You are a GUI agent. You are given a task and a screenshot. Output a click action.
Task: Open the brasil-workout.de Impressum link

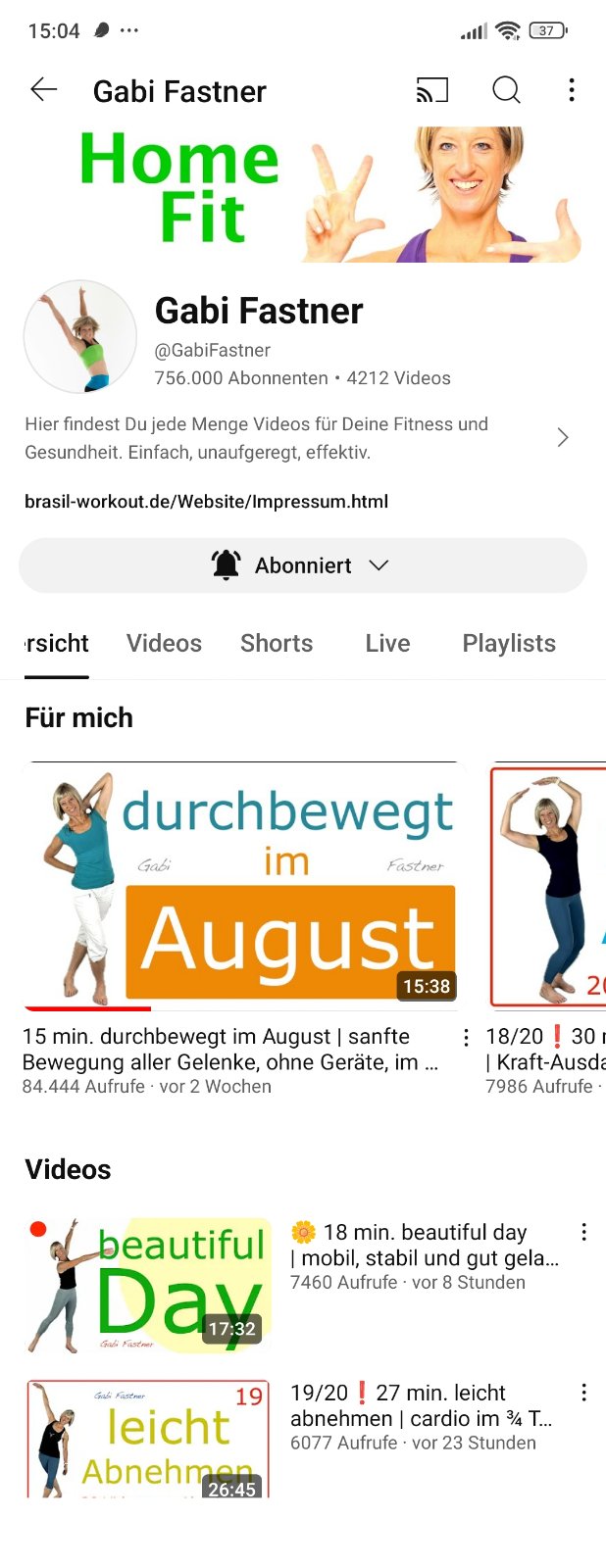click(x=206, y=502)
